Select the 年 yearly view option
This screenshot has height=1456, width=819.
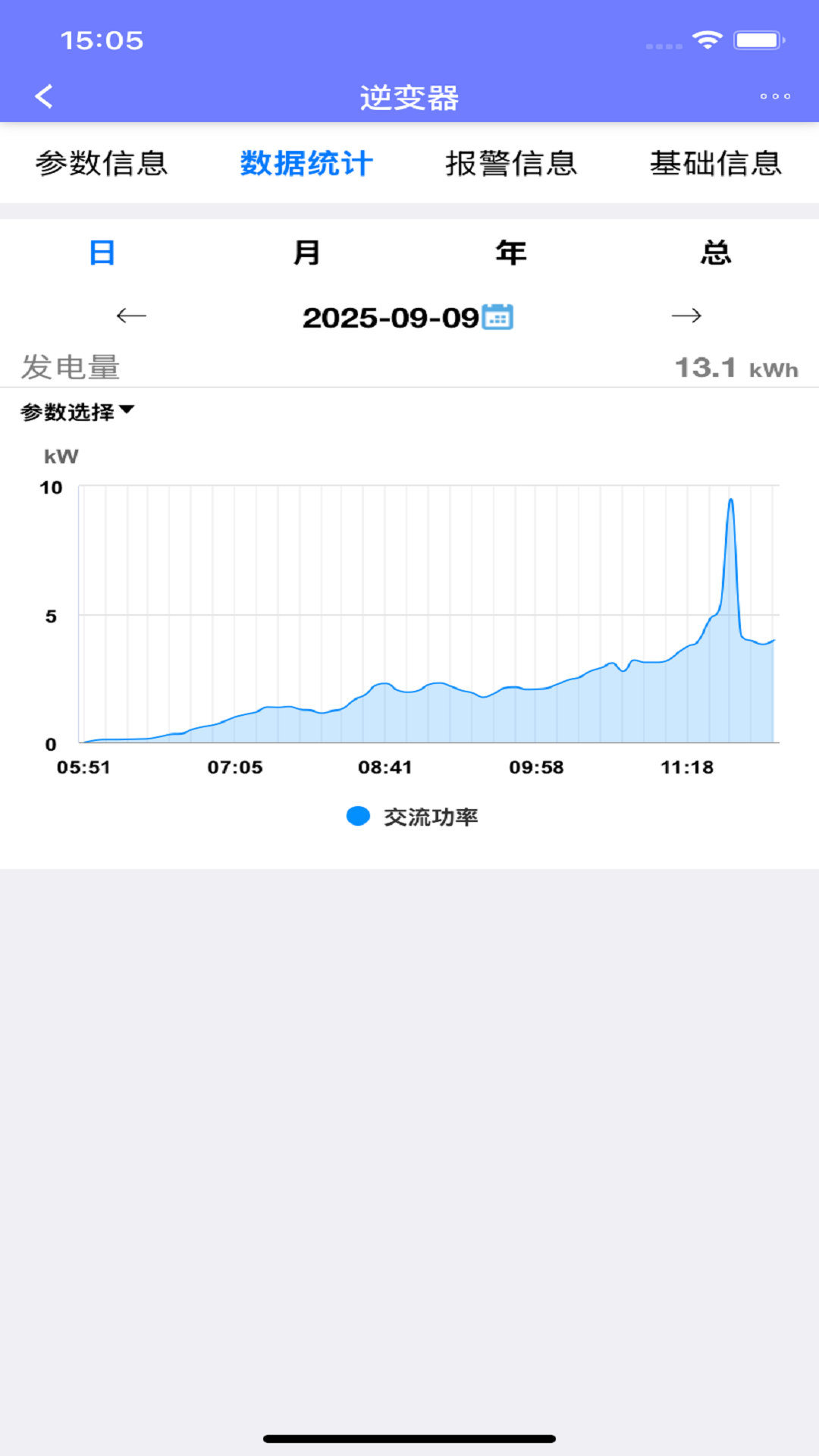[x=510, y=253]
